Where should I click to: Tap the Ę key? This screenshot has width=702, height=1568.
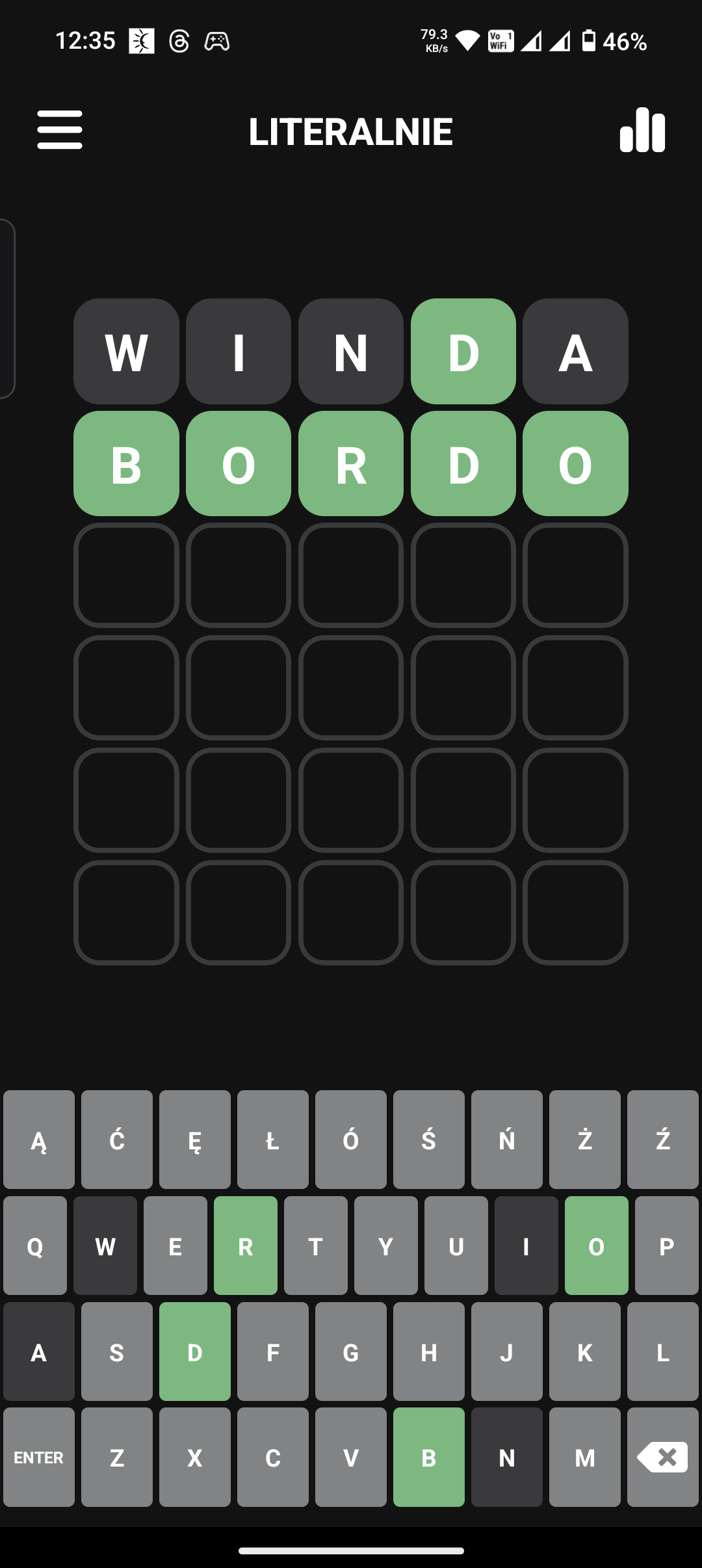click(x=195, y=1140)
